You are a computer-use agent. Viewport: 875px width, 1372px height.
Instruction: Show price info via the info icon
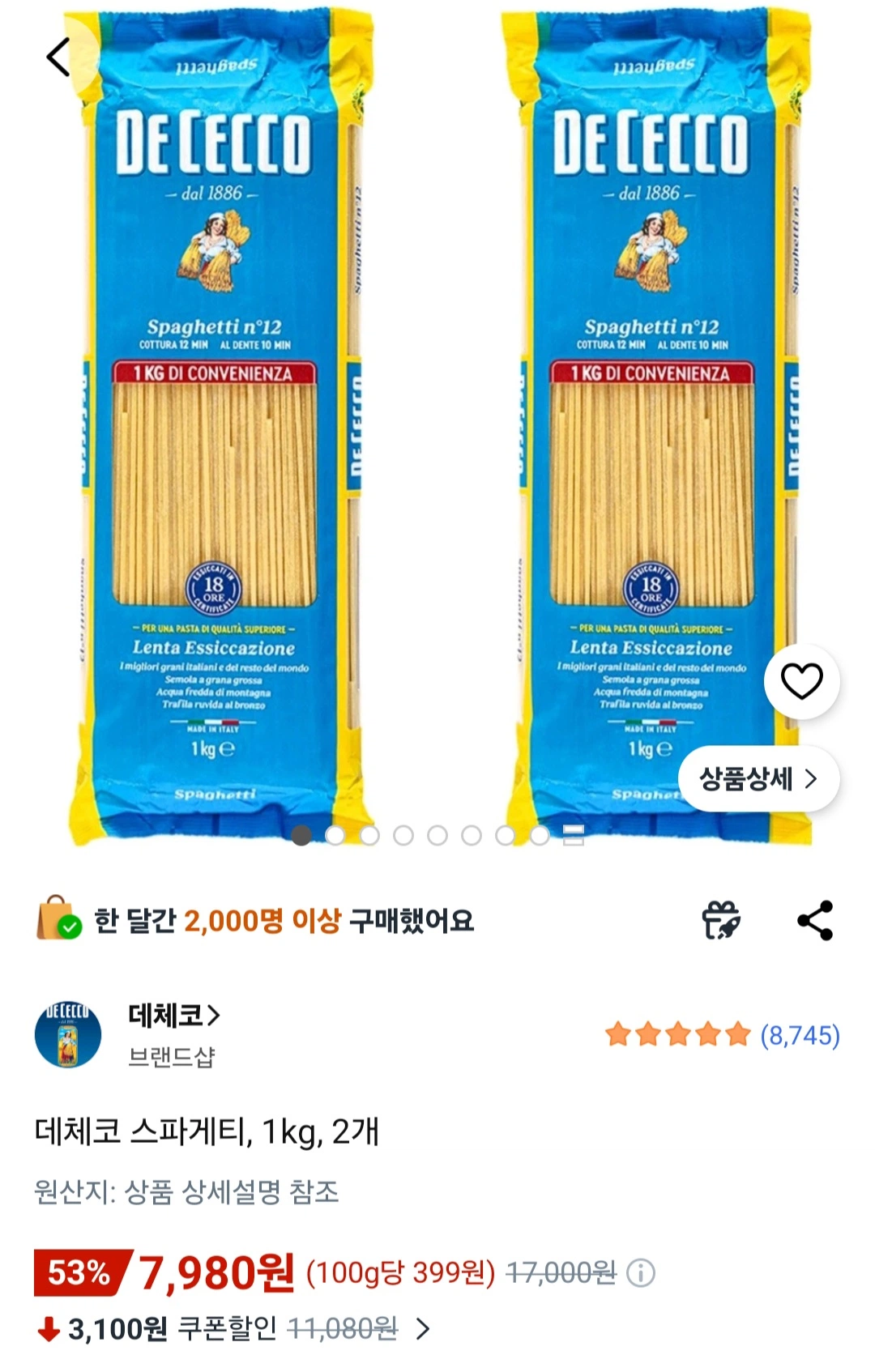(641, 1273)
